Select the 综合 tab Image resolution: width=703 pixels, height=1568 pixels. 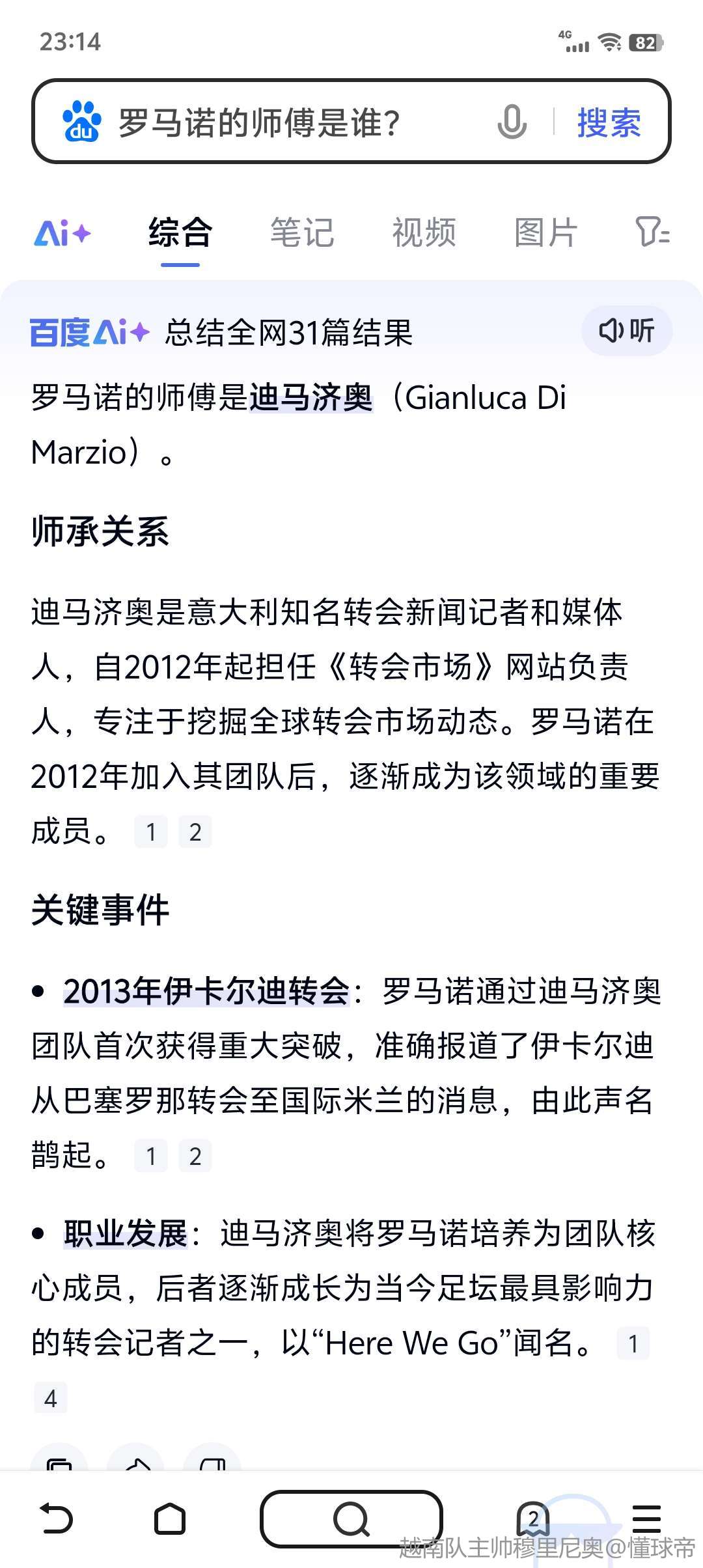[180, 232]
